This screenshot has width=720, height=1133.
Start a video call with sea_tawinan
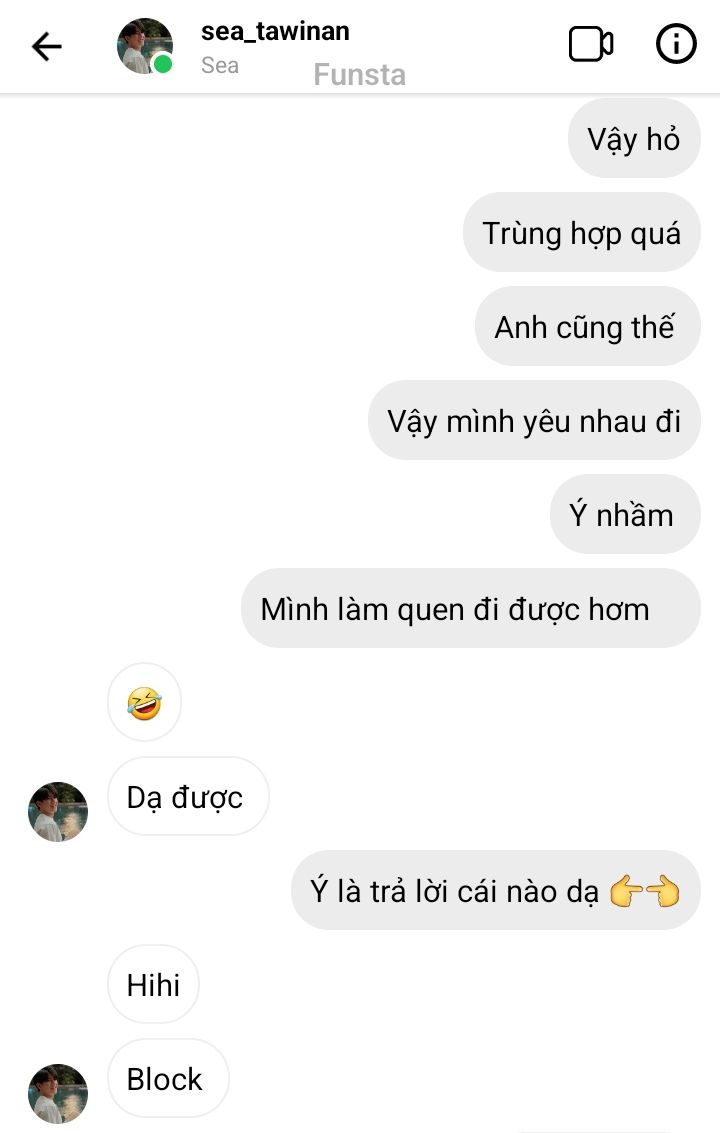tap(590, 45)
